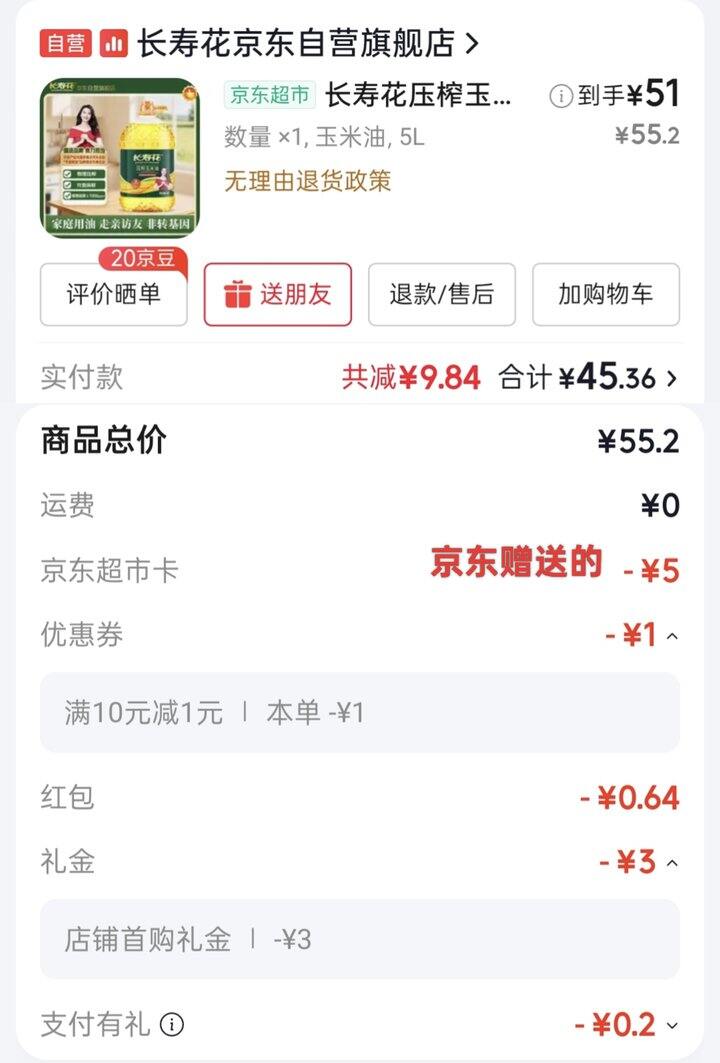Collapse the 礼金 discount details
720x1063 pixels.
[x=672, y=862]
